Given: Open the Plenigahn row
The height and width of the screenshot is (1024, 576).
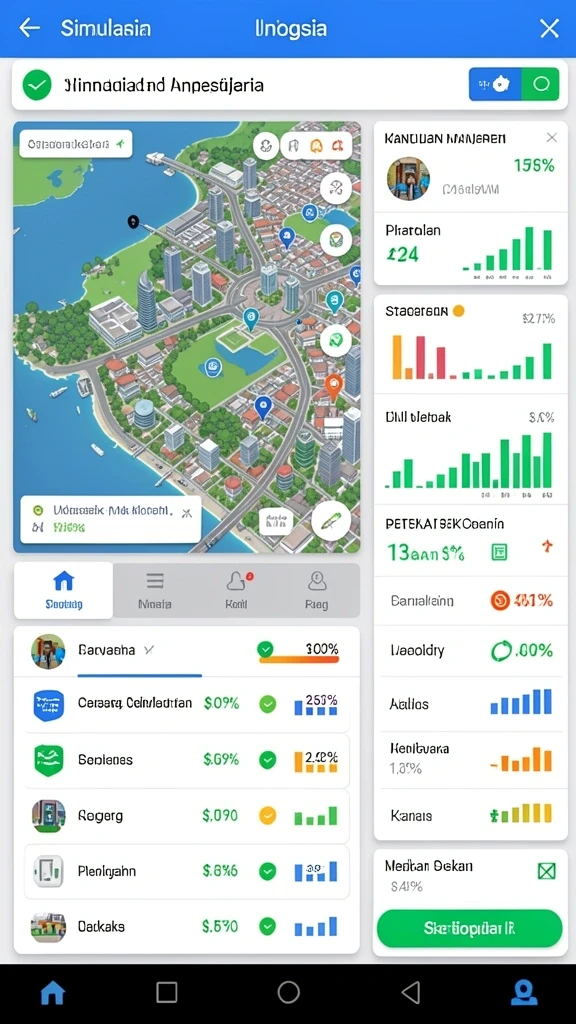Looking at the screenshot, I should pyautogui.click(x=186, y=871).
